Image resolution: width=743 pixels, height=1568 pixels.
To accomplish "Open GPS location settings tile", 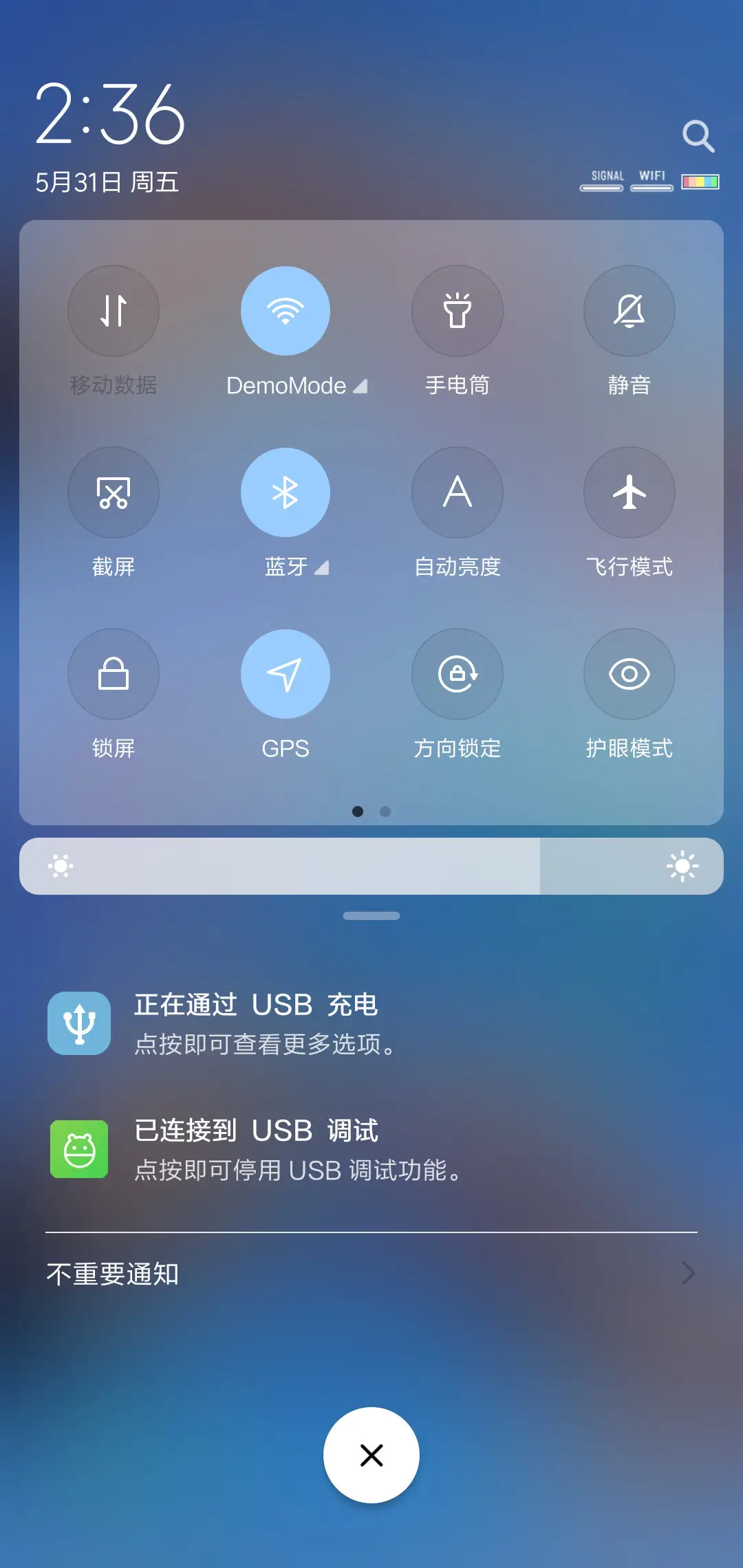I will click(286, 674).
